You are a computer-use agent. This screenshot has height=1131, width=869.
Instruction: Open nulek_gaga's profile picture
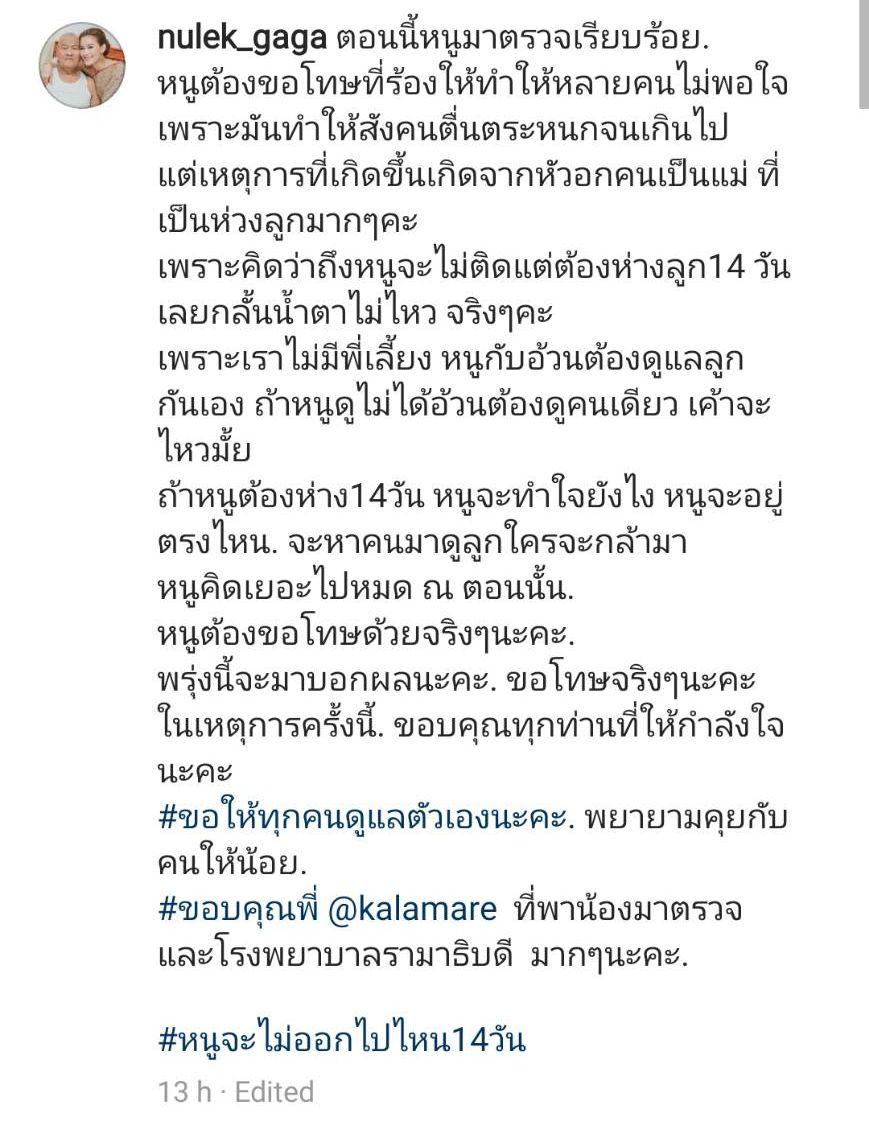click(82, 66)
